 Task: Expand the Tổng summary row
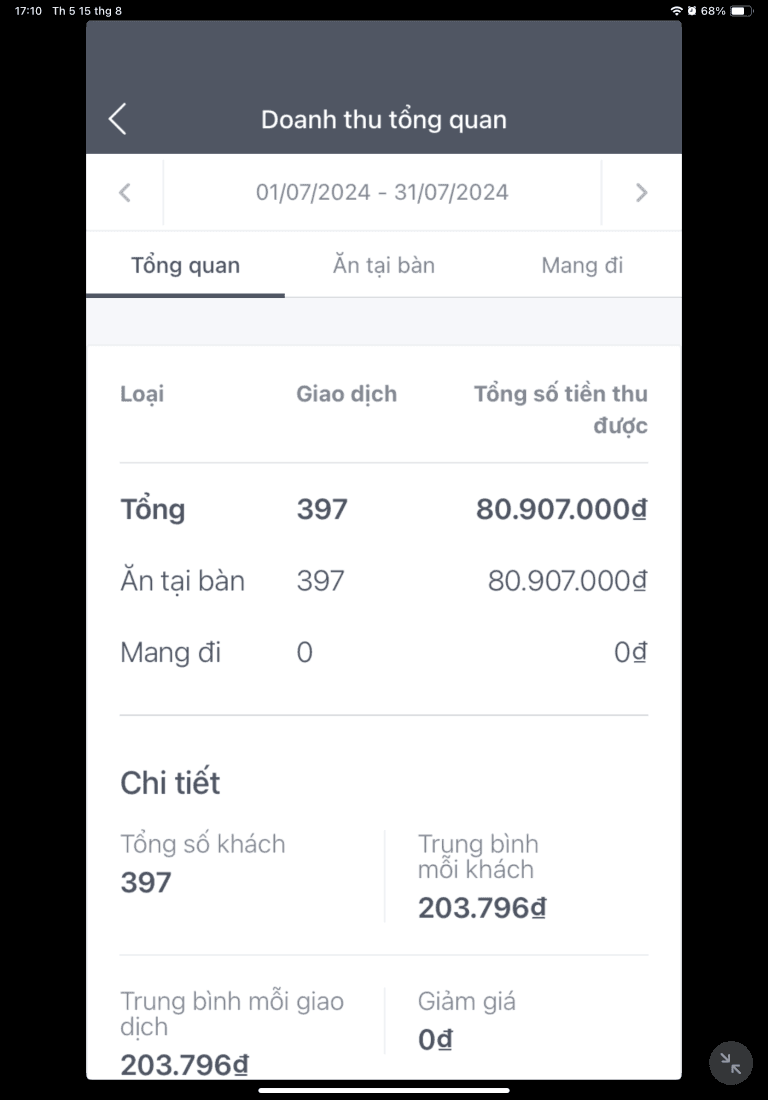click(152, 509)
